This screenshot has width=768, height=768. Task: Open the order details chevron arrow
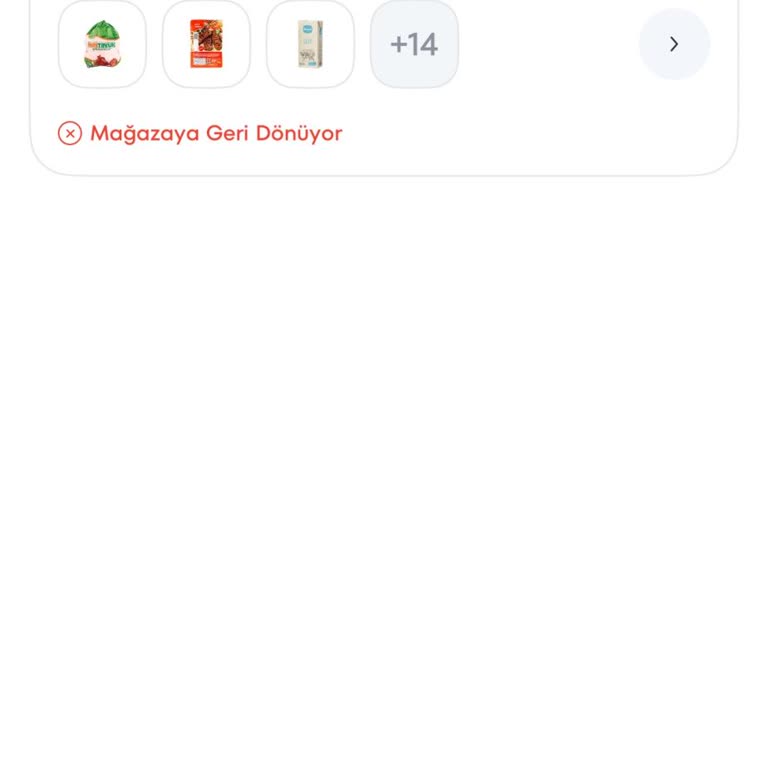[674, 44]
